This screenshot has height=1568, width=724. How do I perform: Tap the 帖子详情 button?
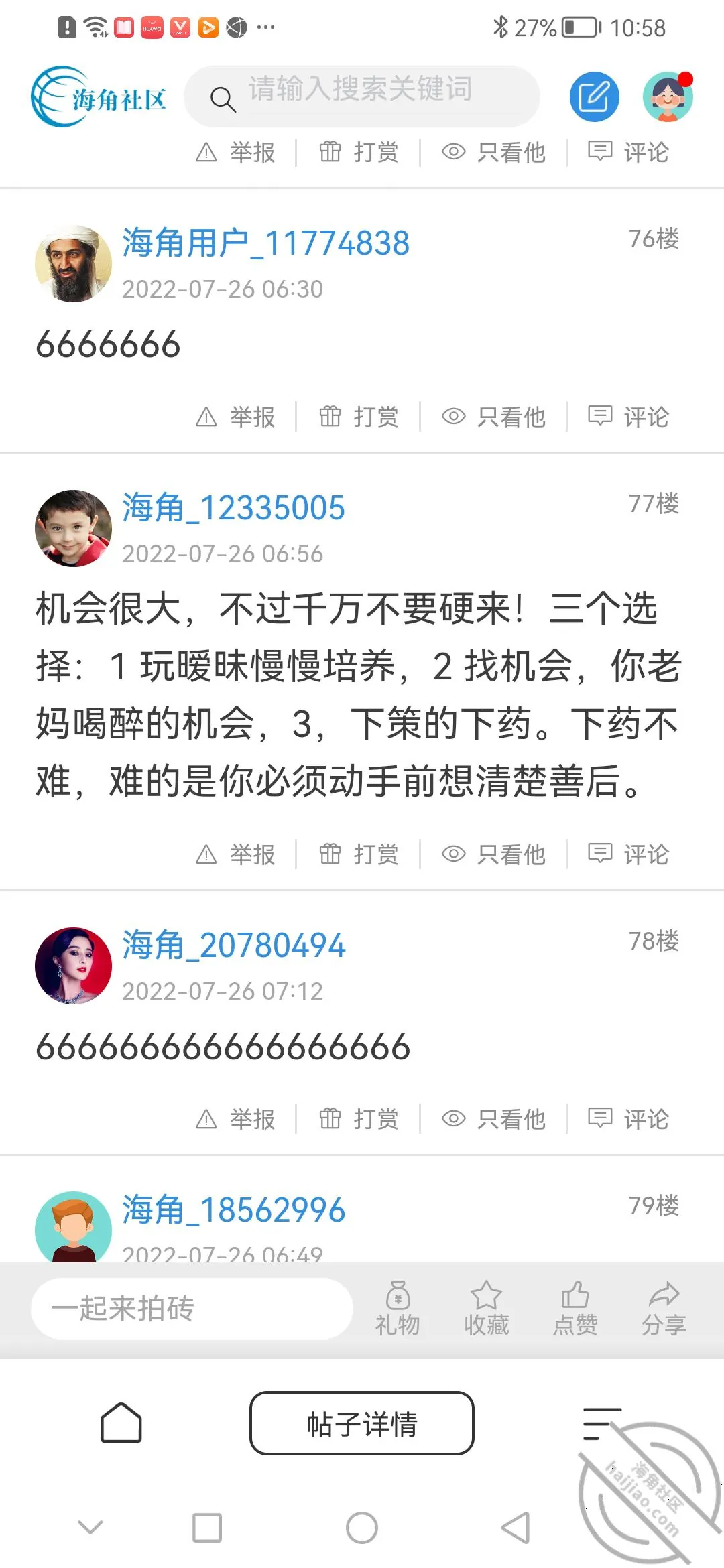pyautogui.click(x=362, y=1423)
